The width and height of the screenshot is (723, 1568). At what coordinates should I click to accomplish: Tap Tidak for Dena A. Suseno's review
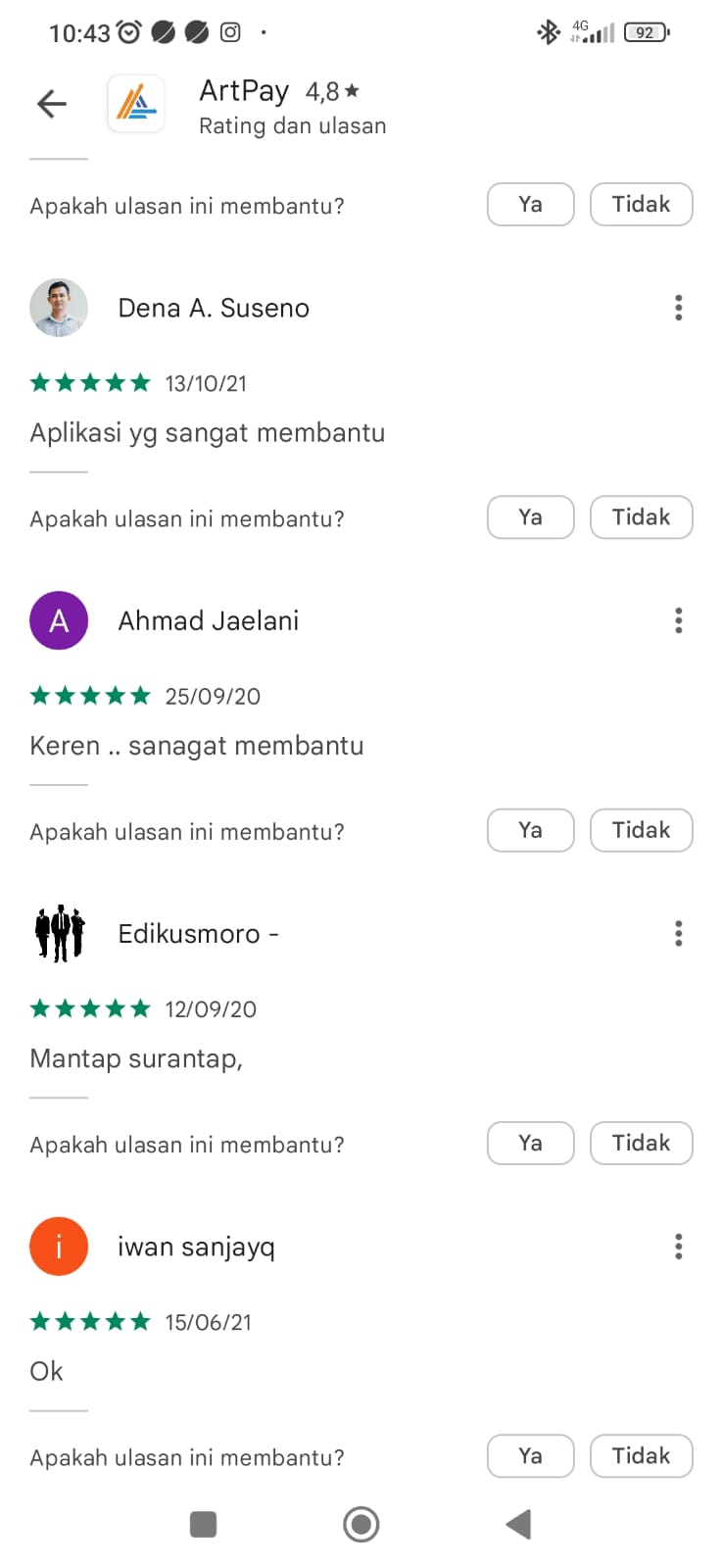pos(641,517)
